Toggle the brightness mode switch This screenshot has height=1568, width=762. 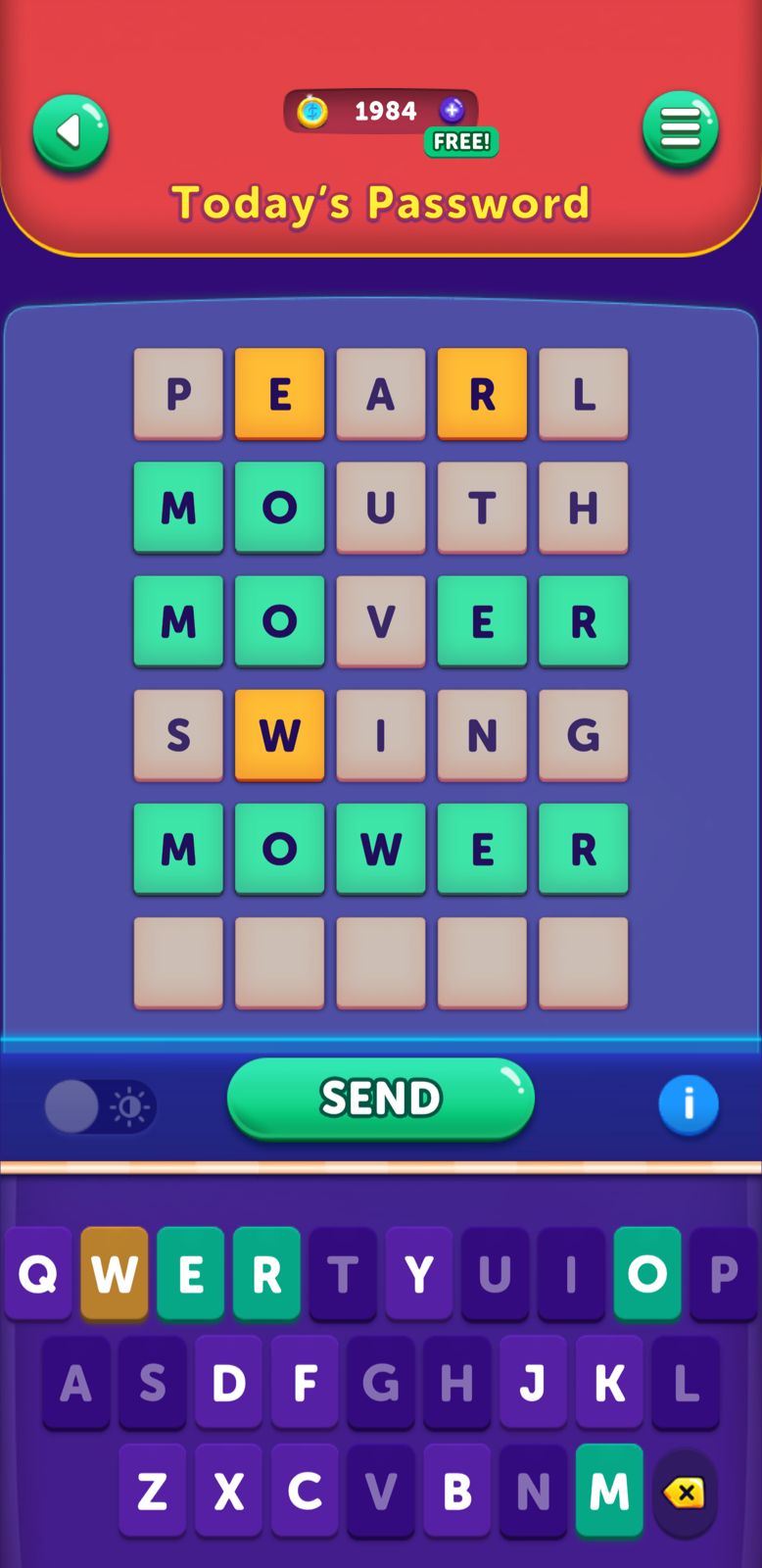[100, 1106]
